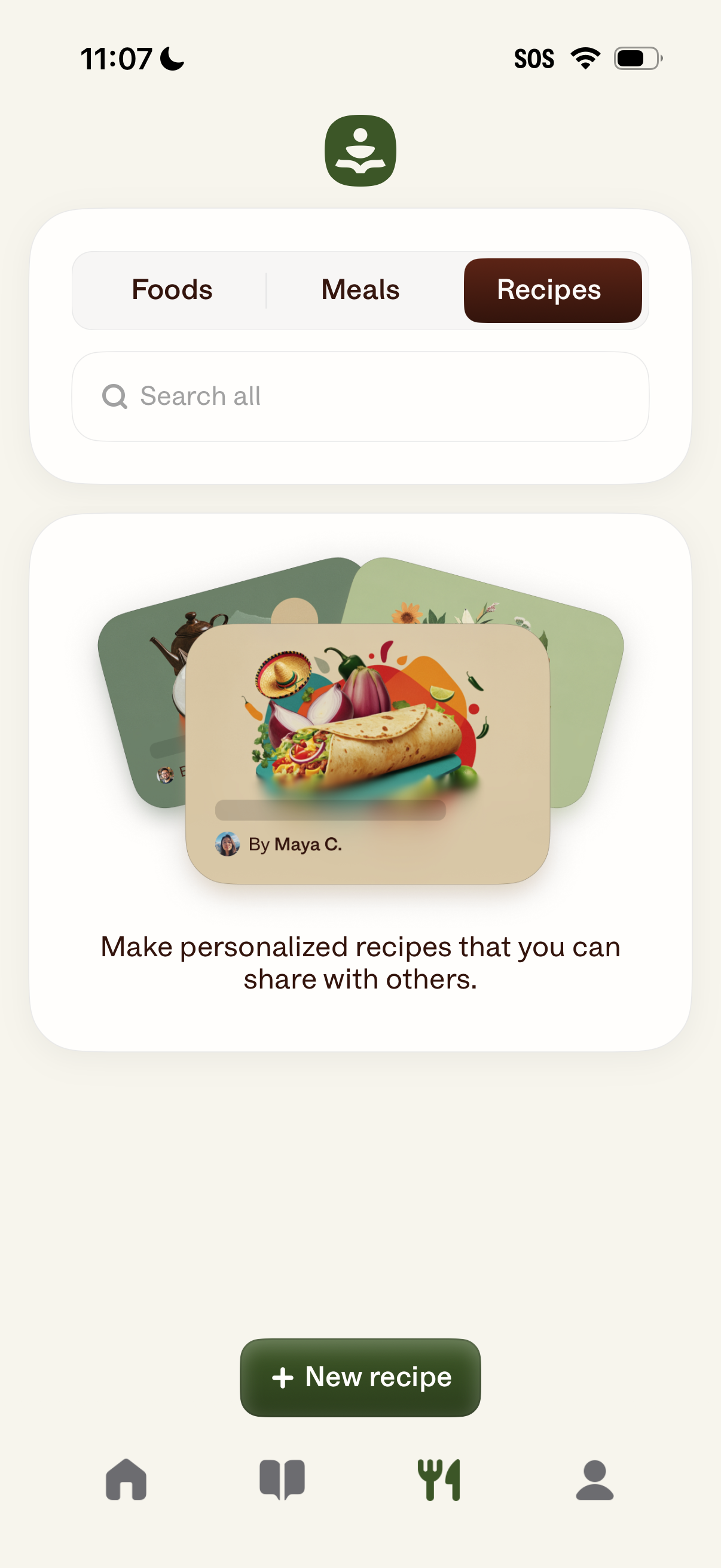Tap the By Maya C. attribution link
Viewport: 721px width, 1568px height.
[x=297, y=844]
